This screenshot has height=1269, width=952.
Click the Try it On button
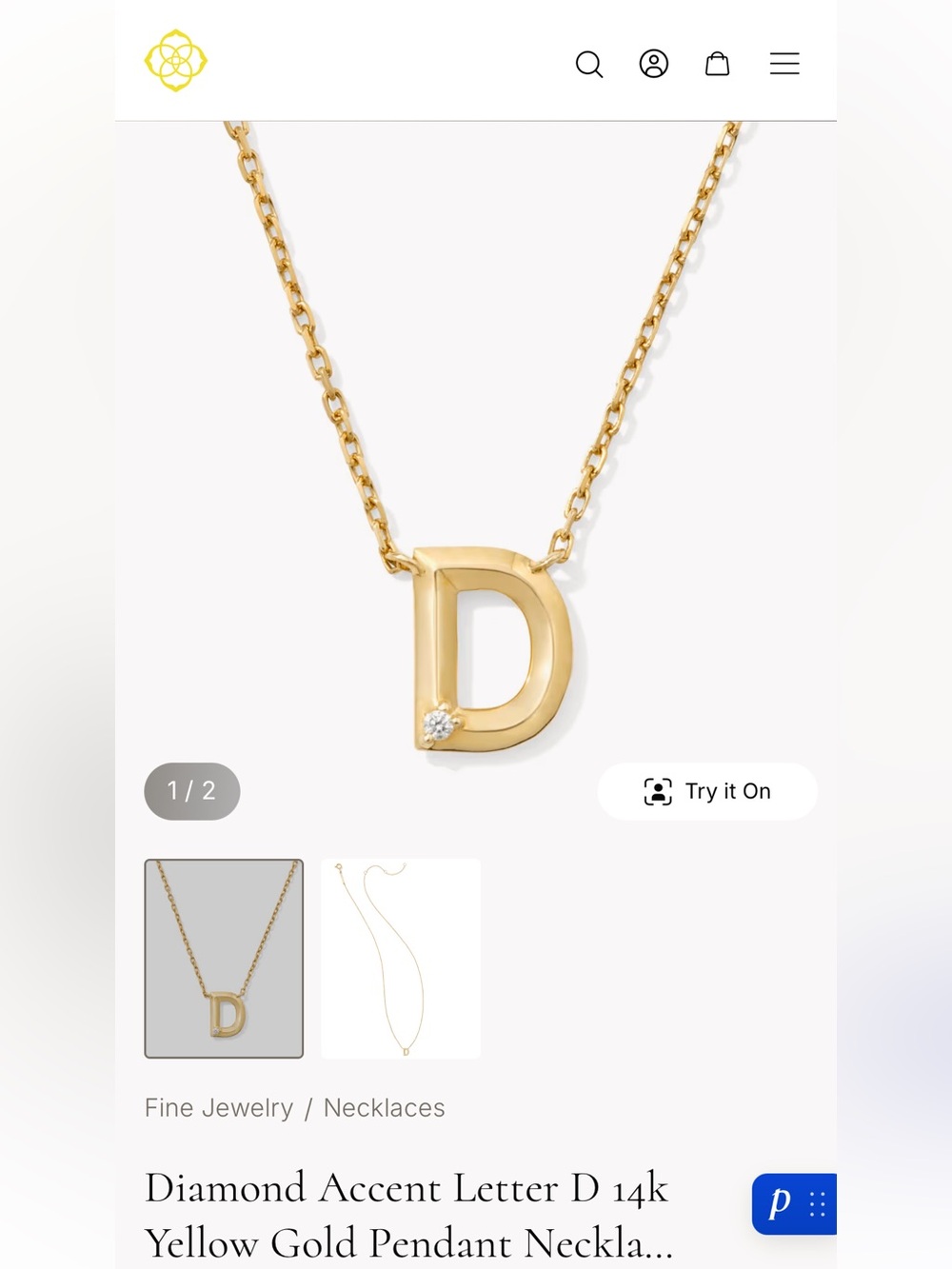pyautogui.click(x=707, y=791)
